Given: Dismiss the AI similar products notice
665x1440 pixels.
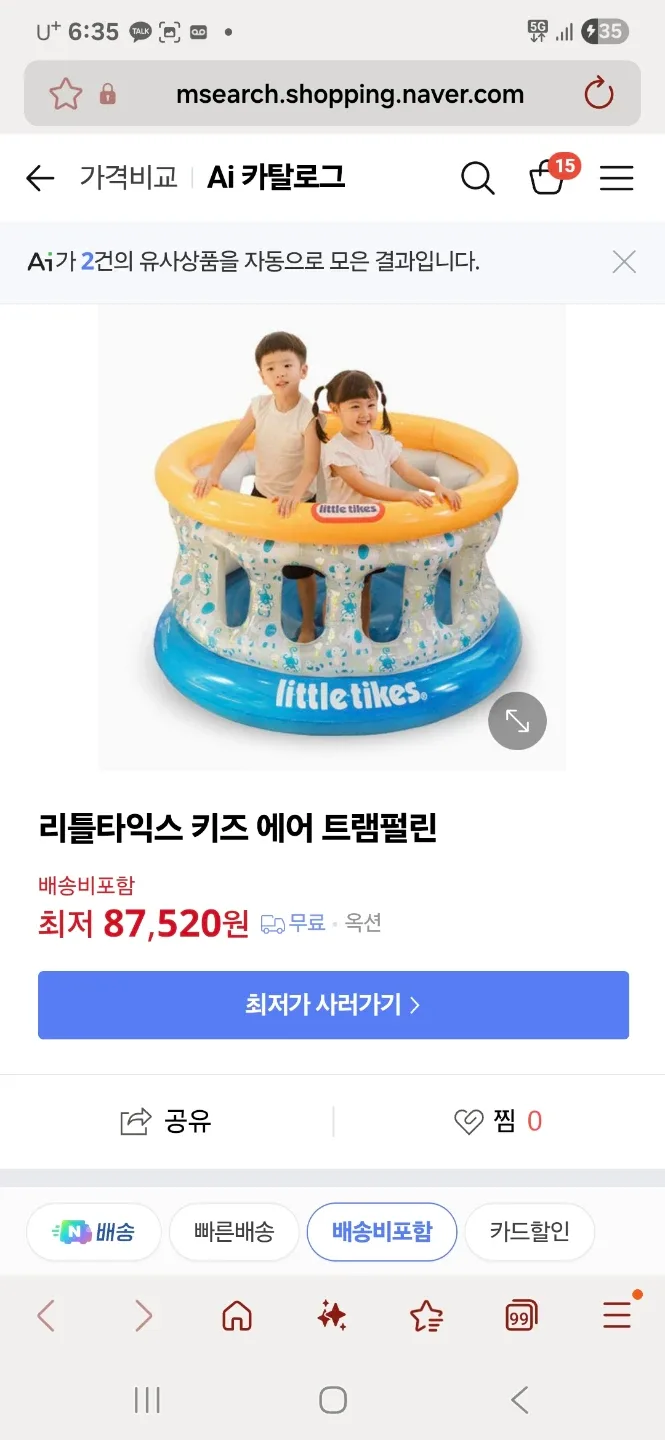Looking at the screenshot, I should pyautogui.click(x=624, y=262).
